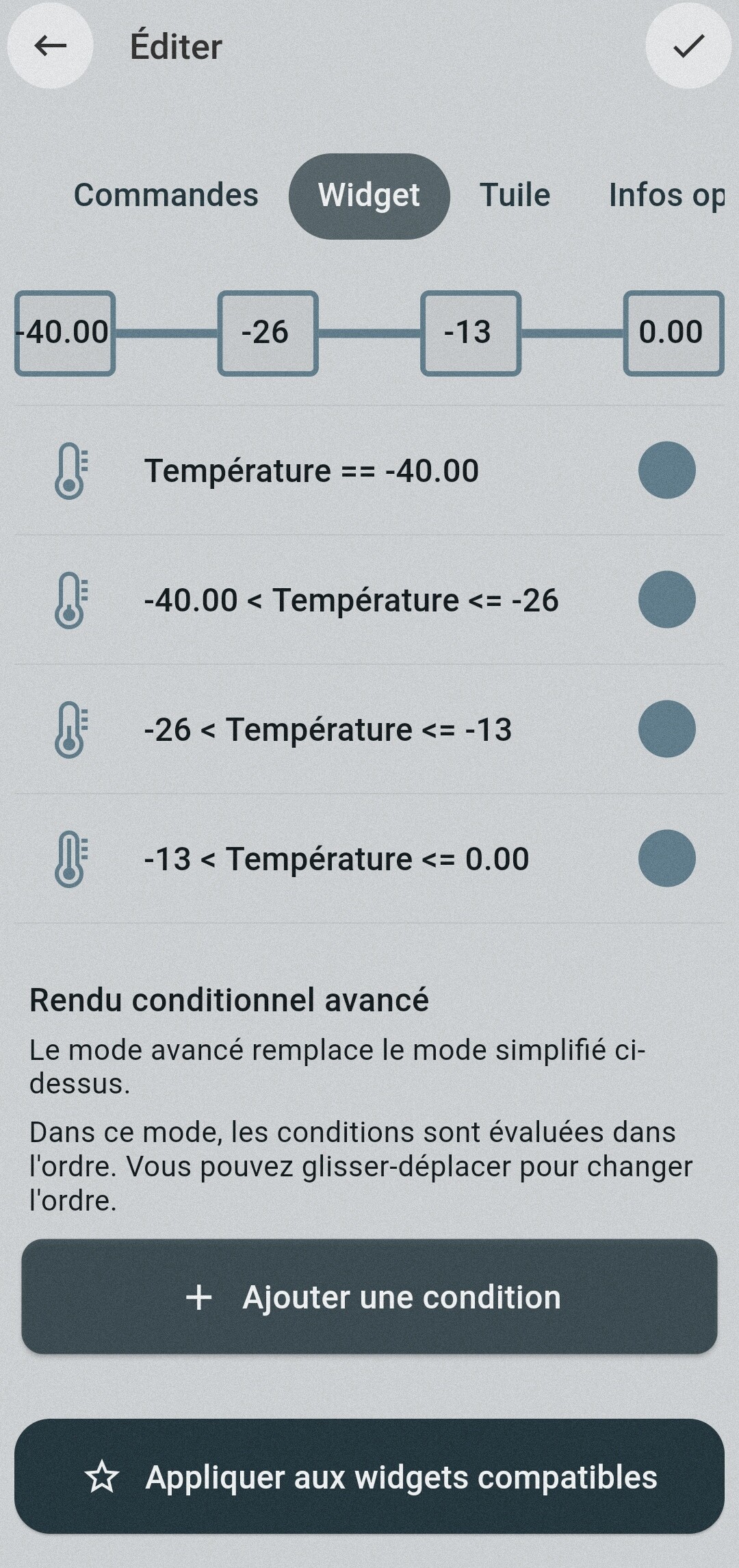Tap thermometer icon of Température == -40.00

70,470
